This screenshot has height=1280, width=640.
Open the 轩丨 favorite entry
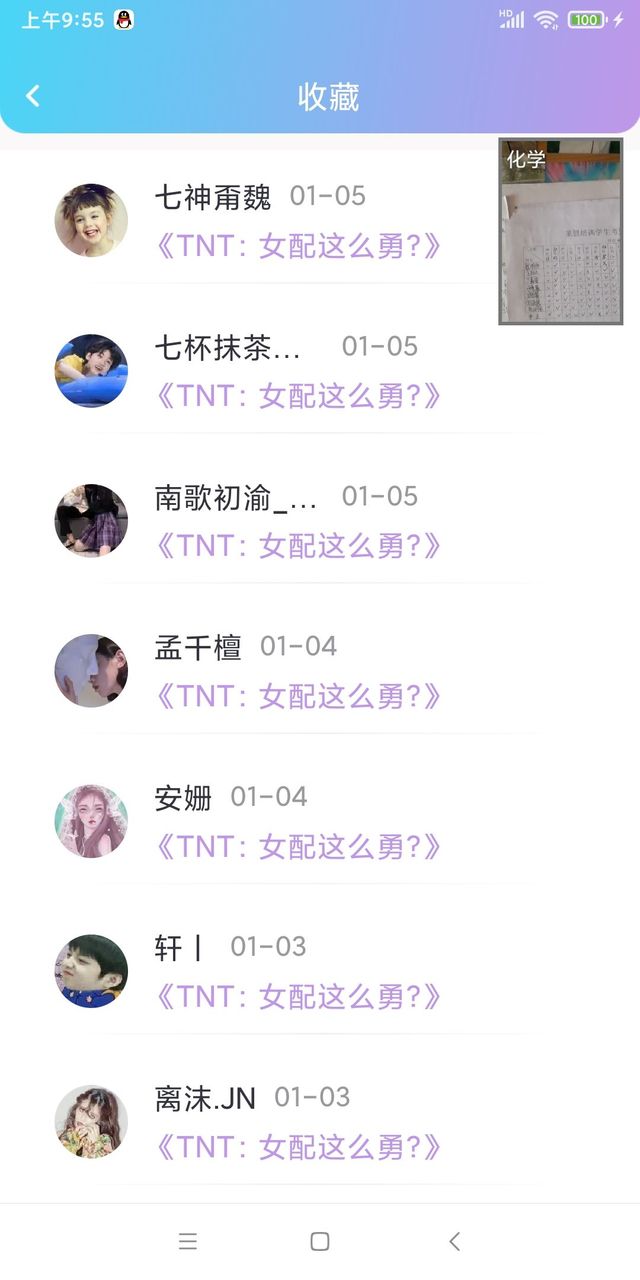pos(320,971)
